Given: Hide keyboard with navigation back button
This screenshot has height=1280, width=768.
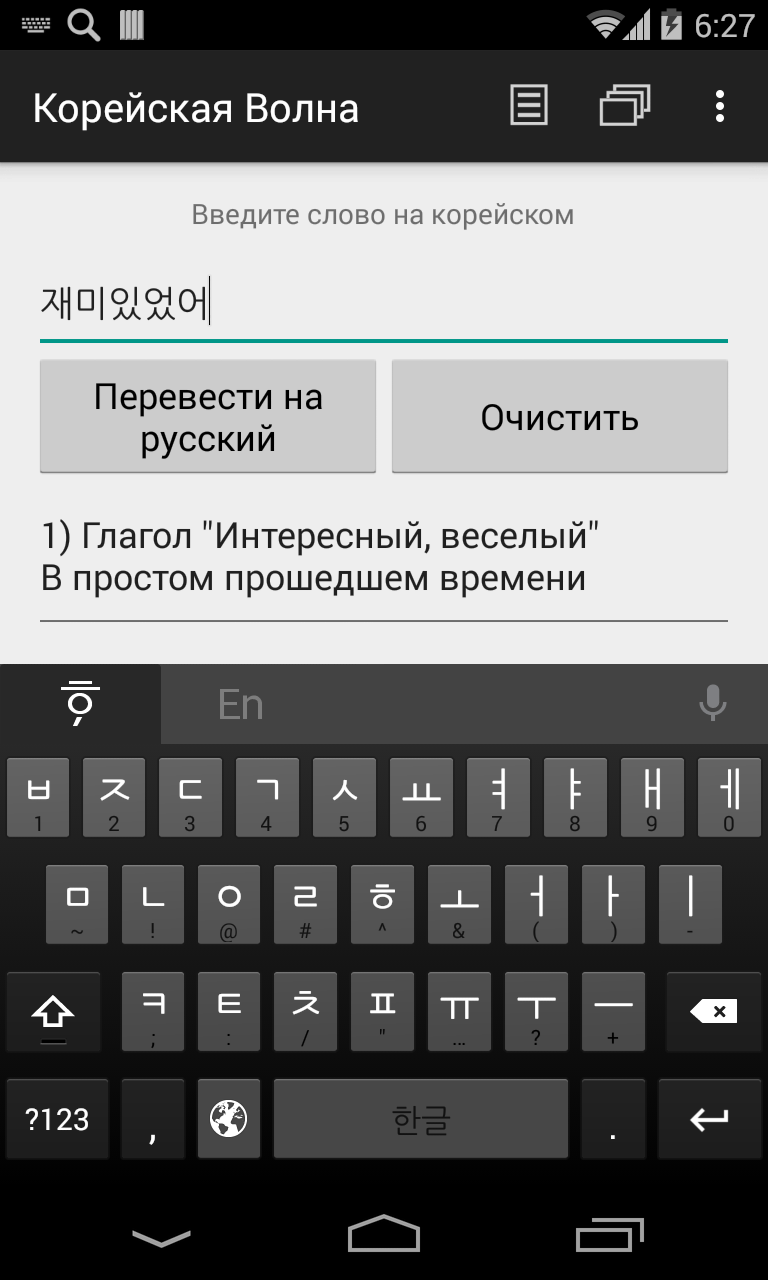Looking at the screenshot, I should pos(161,1238).
